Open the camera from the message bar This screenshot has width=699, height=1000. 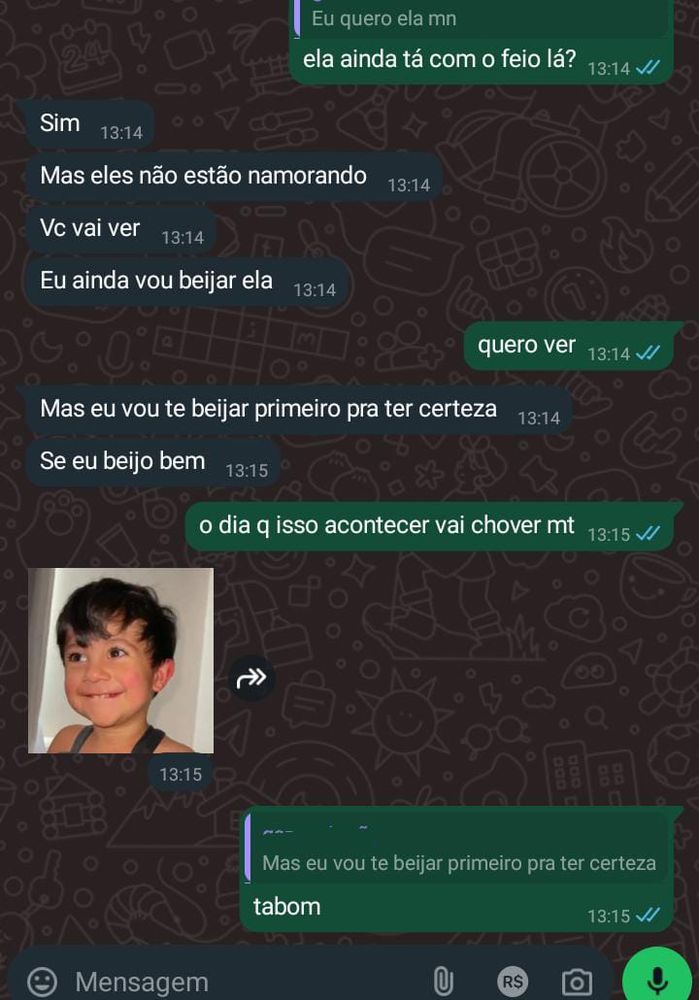coord(577,982)
